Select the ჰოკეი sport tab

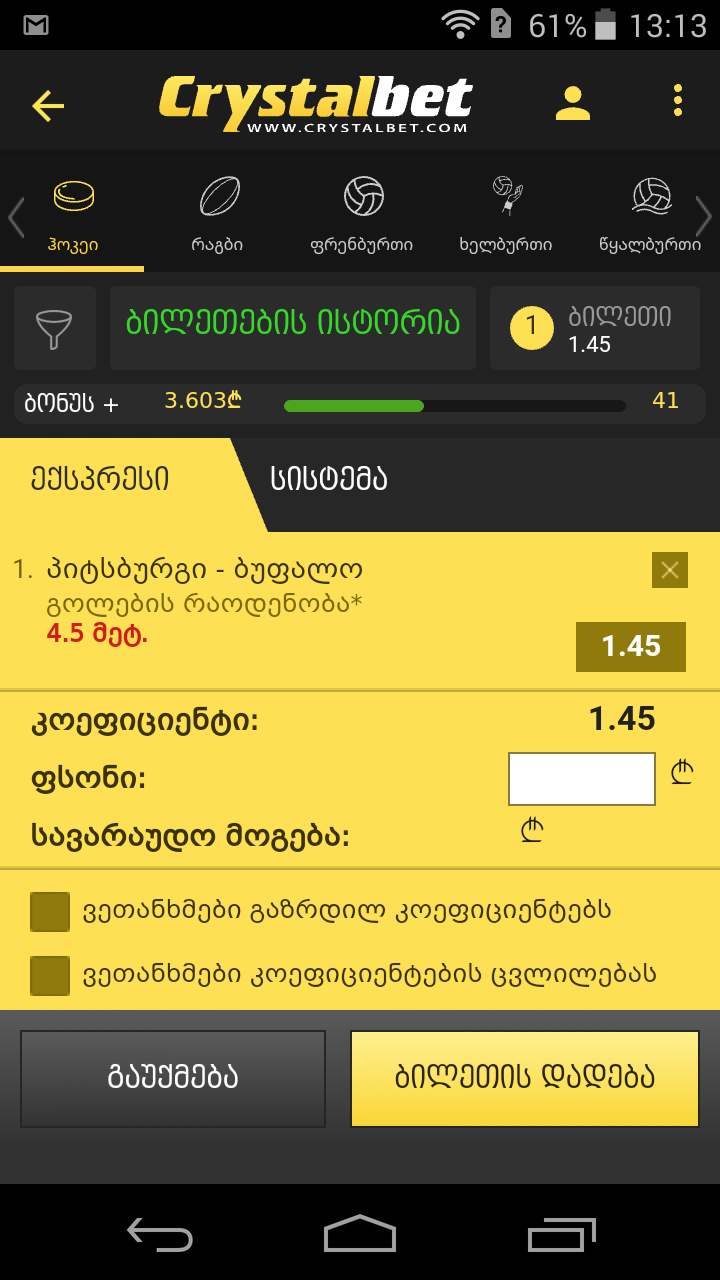click(74, 215)
